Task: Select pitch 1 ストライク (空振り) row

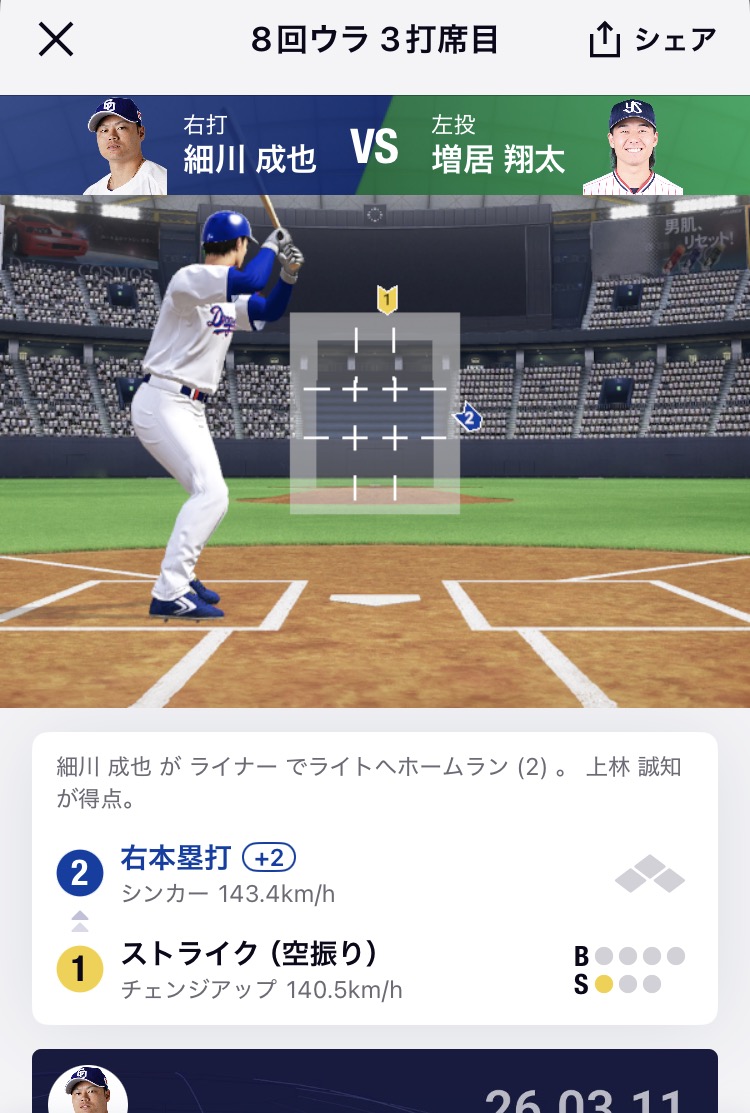Action: tap(374, 969)
